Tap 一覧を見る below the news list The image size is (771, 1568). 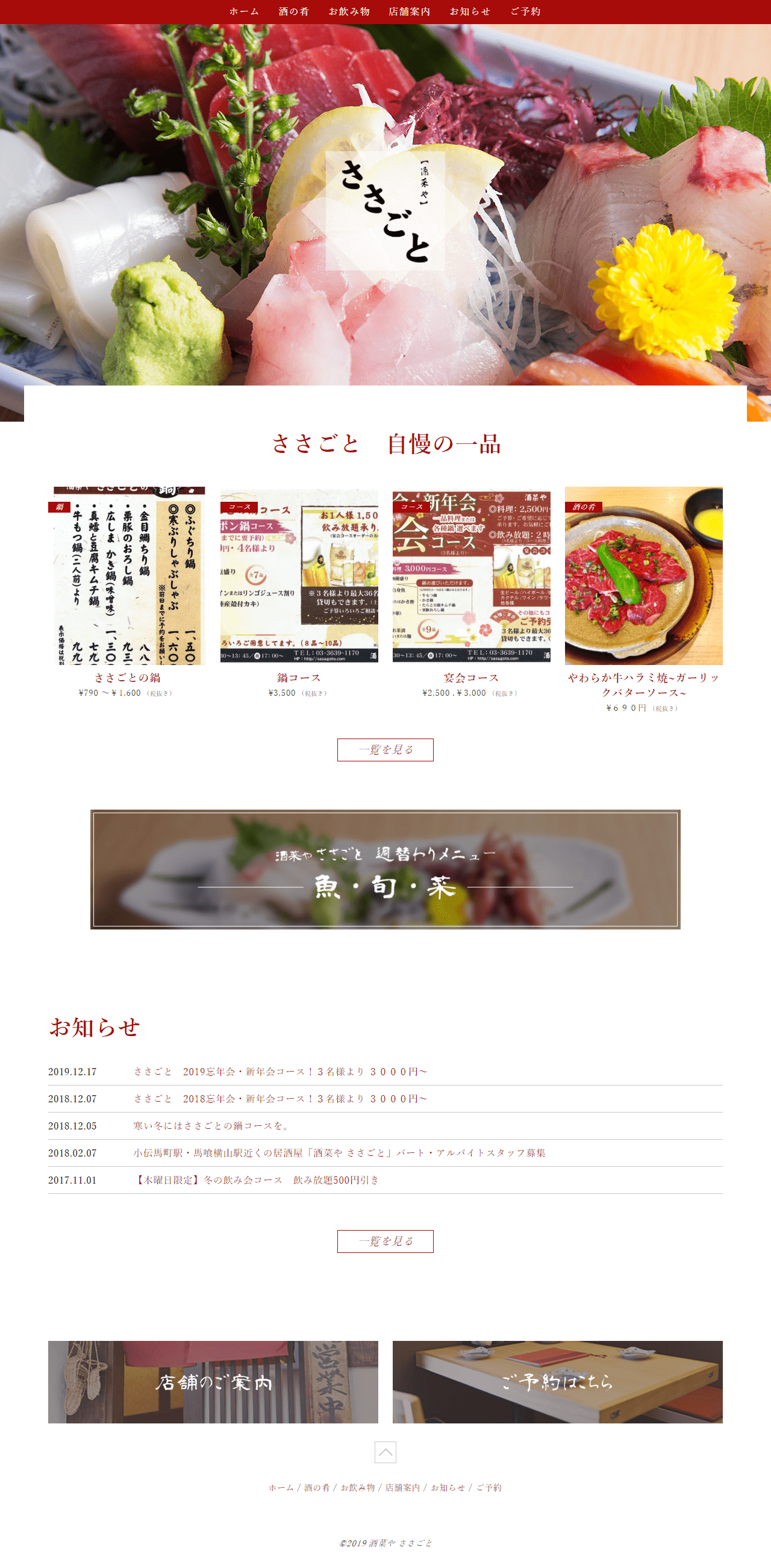coord(385,1241)
